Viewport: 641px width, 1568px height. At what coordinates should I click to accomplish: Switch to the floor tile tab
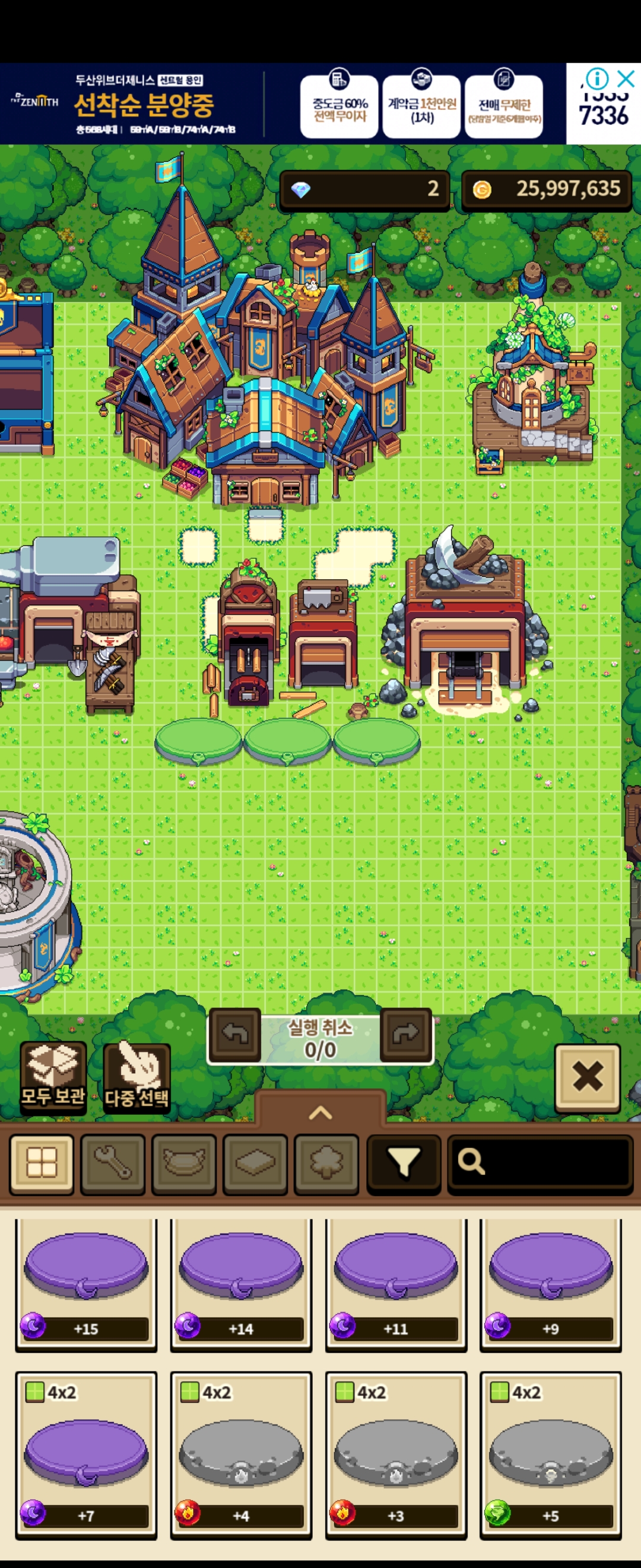coord(255,1163)
